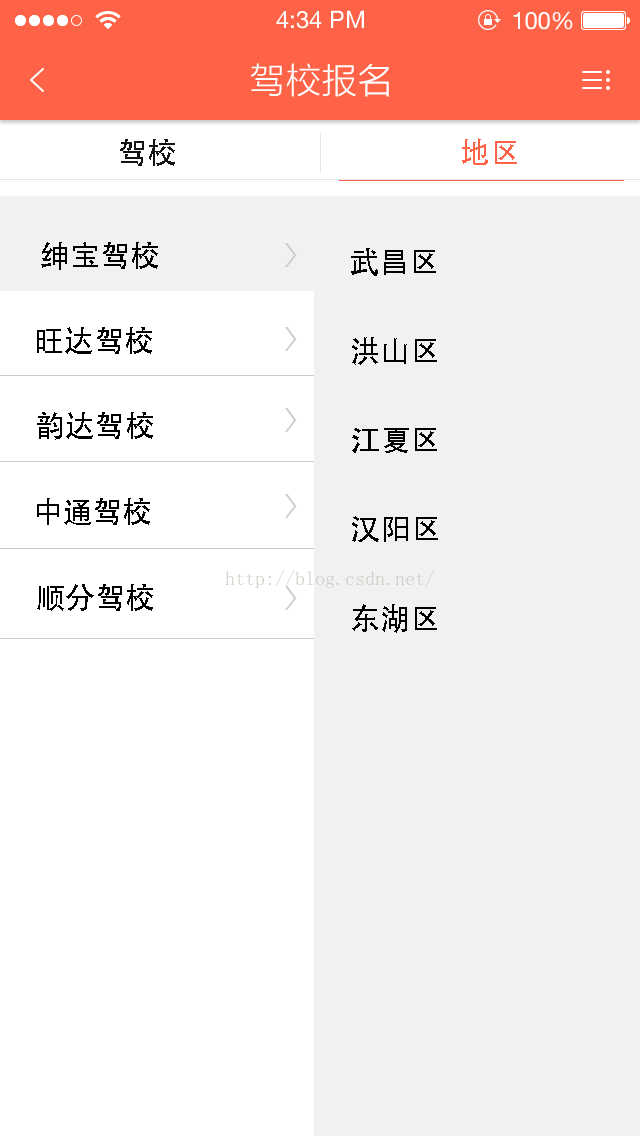Switch to the 驾校 tab
The width and height of the screenshot is (640, 1136).
(x=148, y=153)
